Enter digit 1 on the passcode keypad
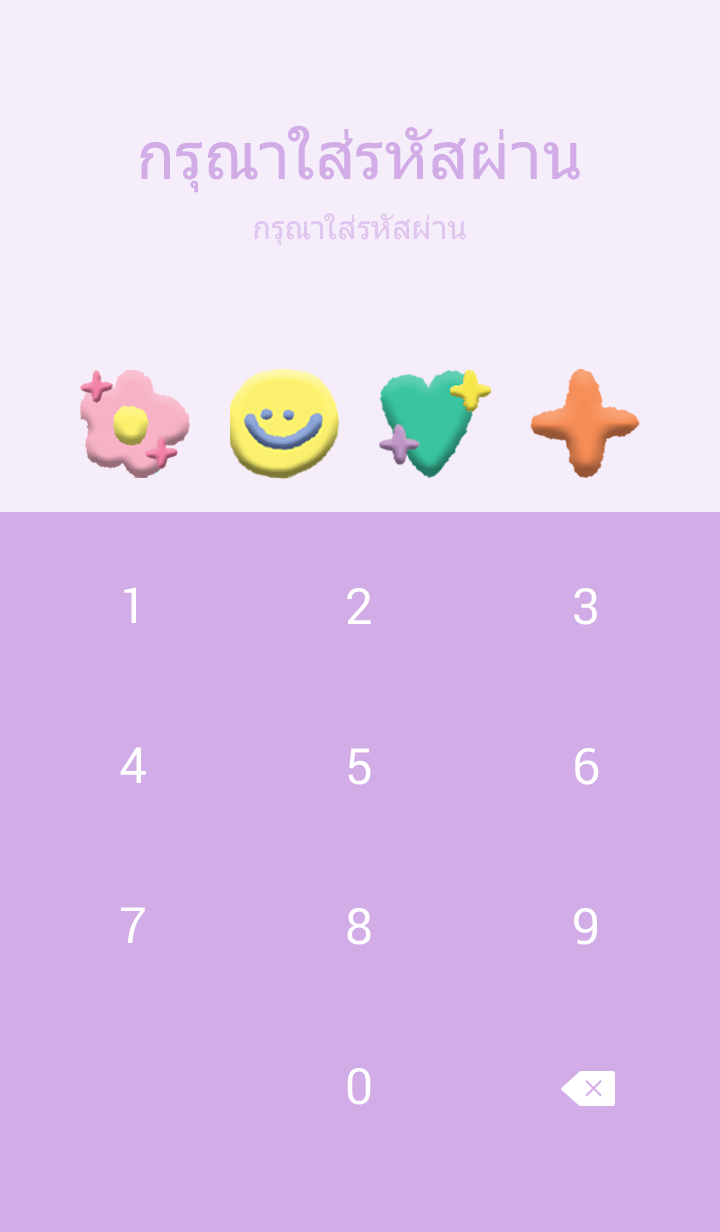 pyautogui.click(x=132, y=607)
